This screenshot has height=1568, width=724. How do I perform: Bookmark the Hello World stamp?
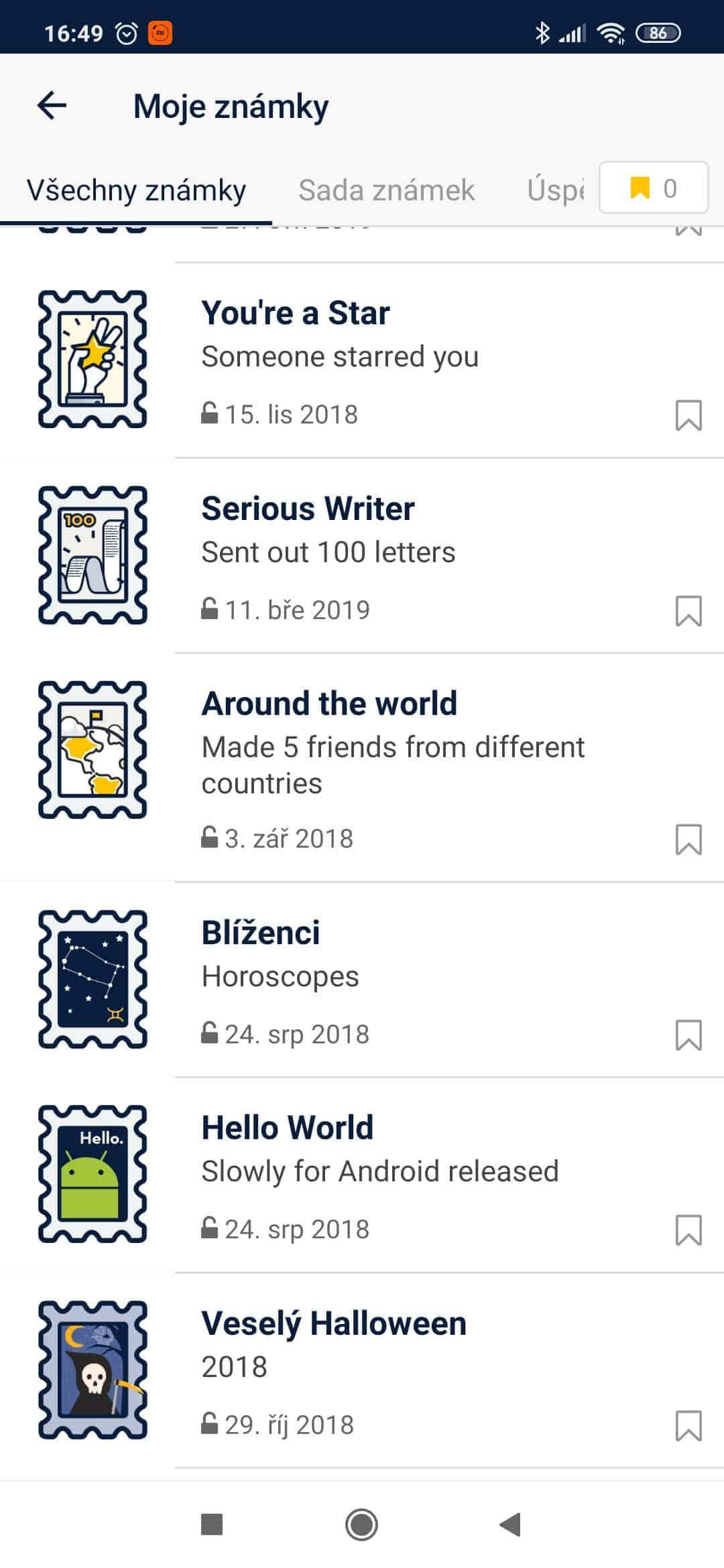pyautogui.click(x=688, y=1230)
